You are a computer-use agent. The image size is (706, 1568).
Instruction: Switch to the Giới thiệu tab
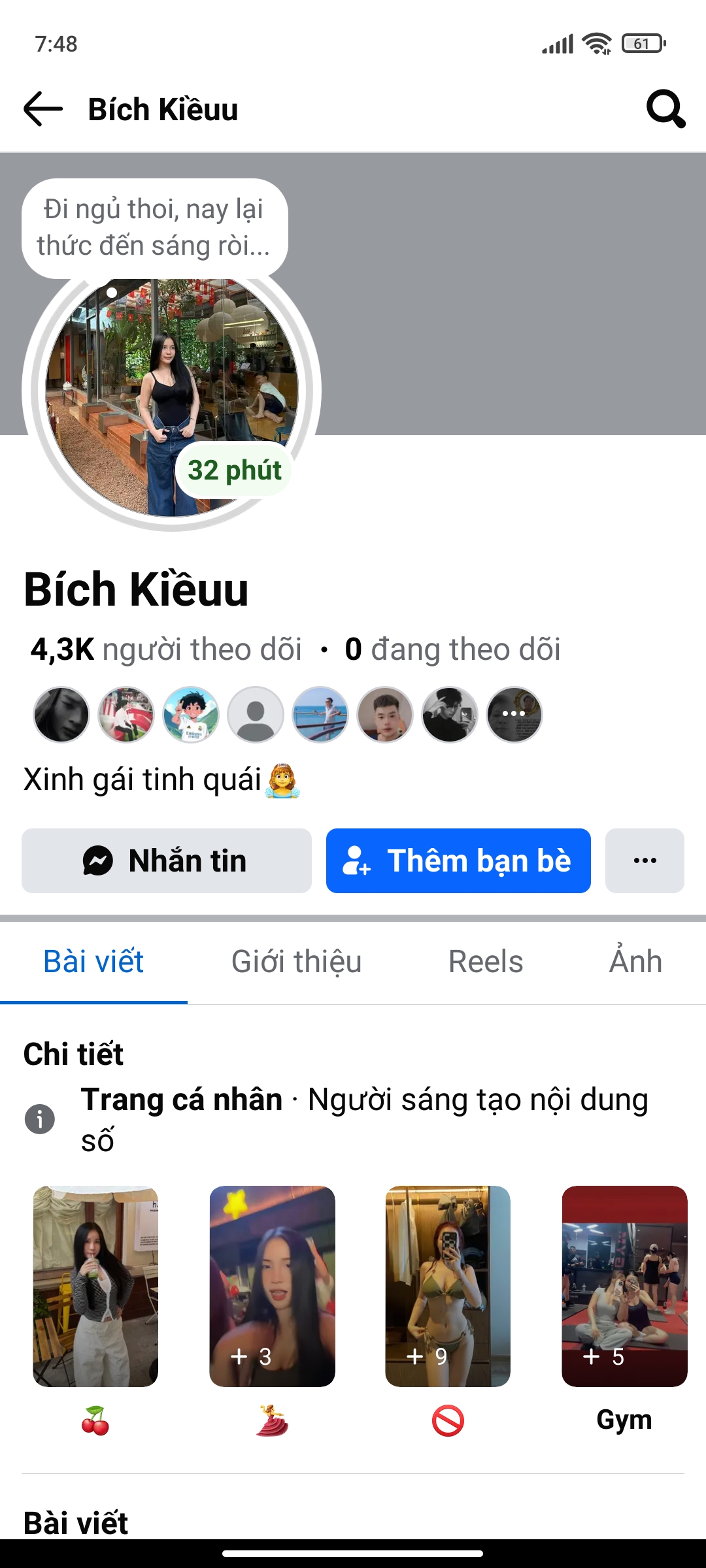click(x=296, y=962)
